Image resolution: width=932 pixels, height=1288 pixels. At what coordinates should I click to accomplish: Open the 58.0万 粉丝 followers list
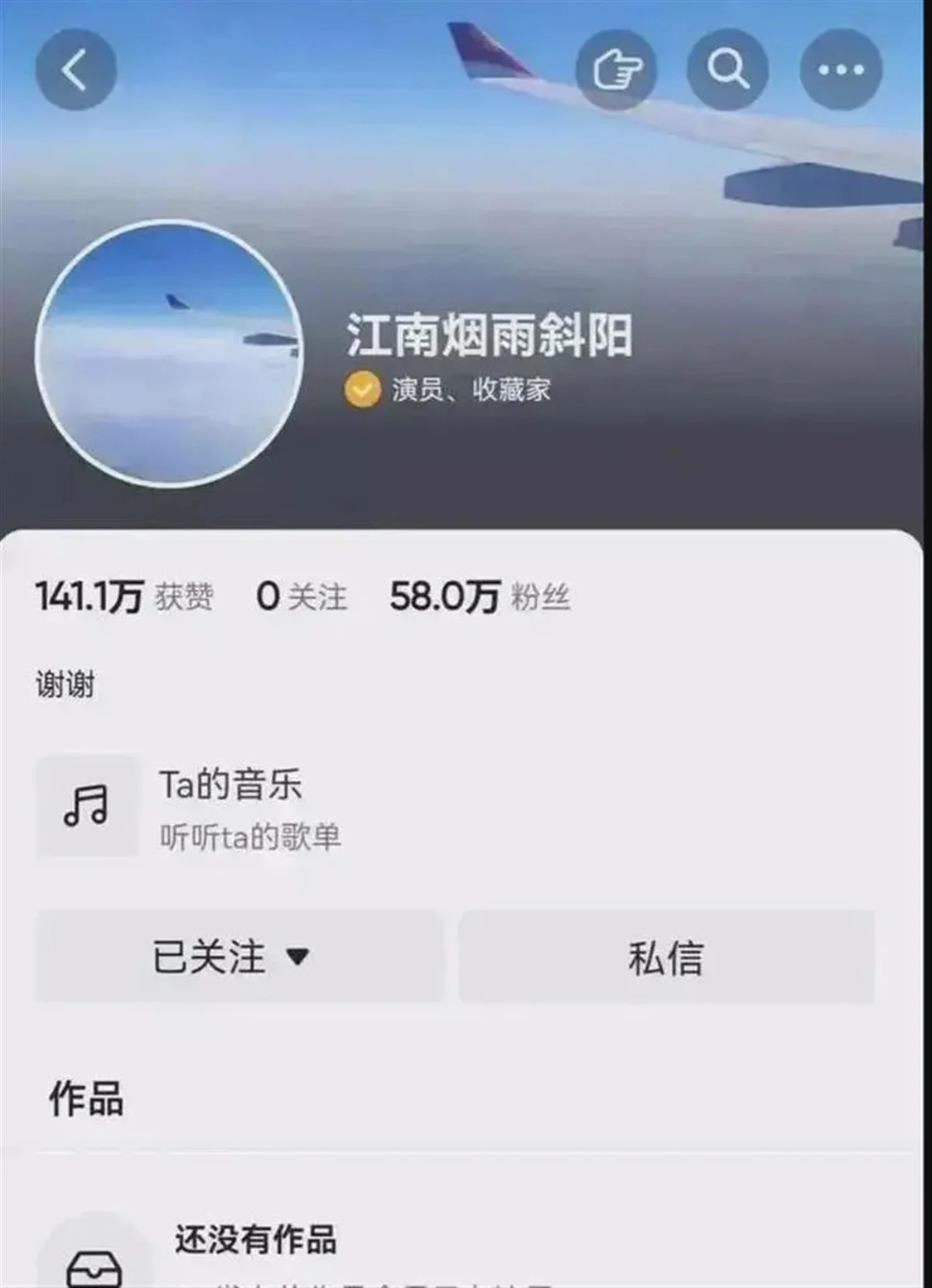480,596
